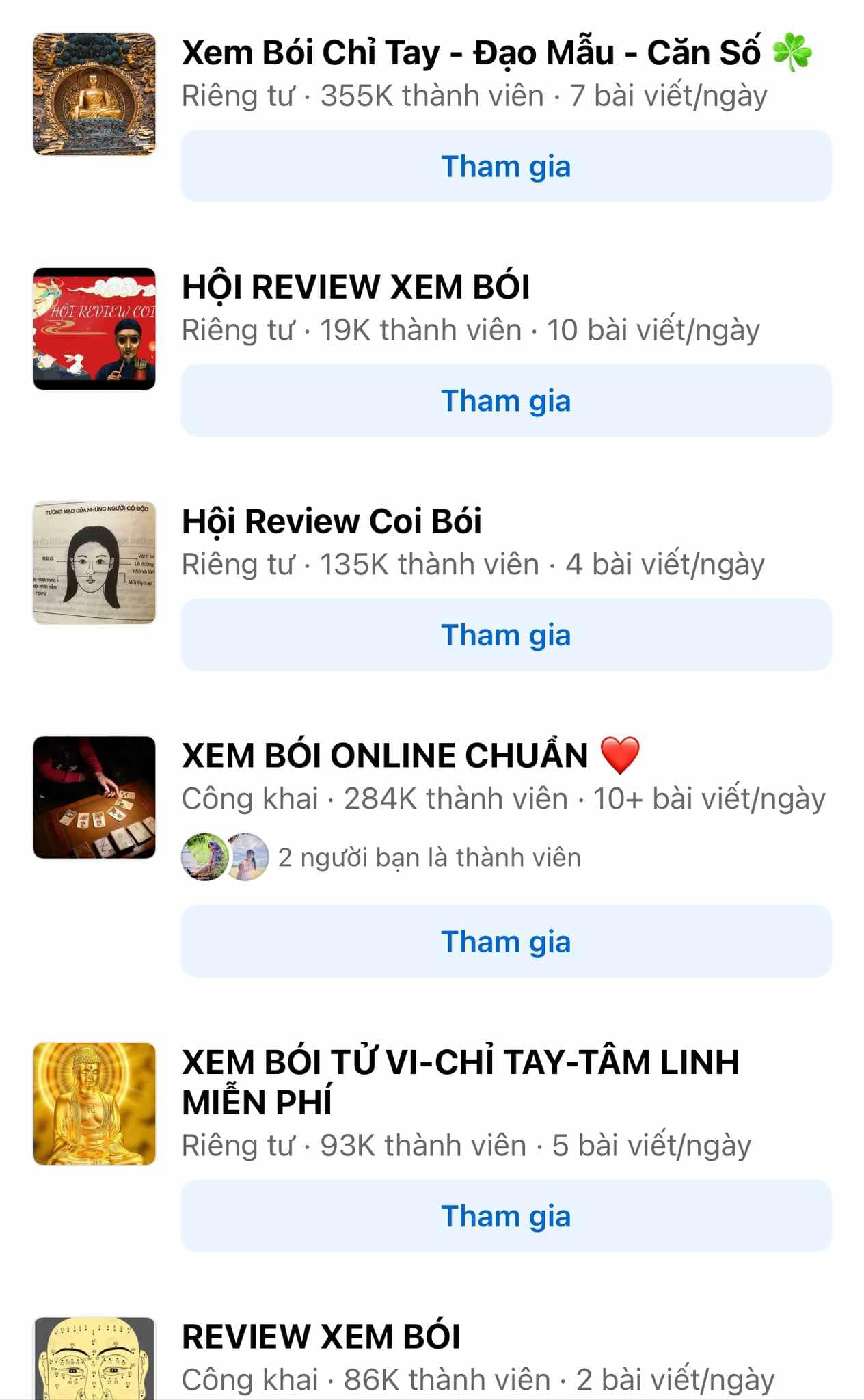The height and width of the screenshot is (1400, 864).
Task: Join the Hội Review Coi Bói group
Action: click(506, 635)
